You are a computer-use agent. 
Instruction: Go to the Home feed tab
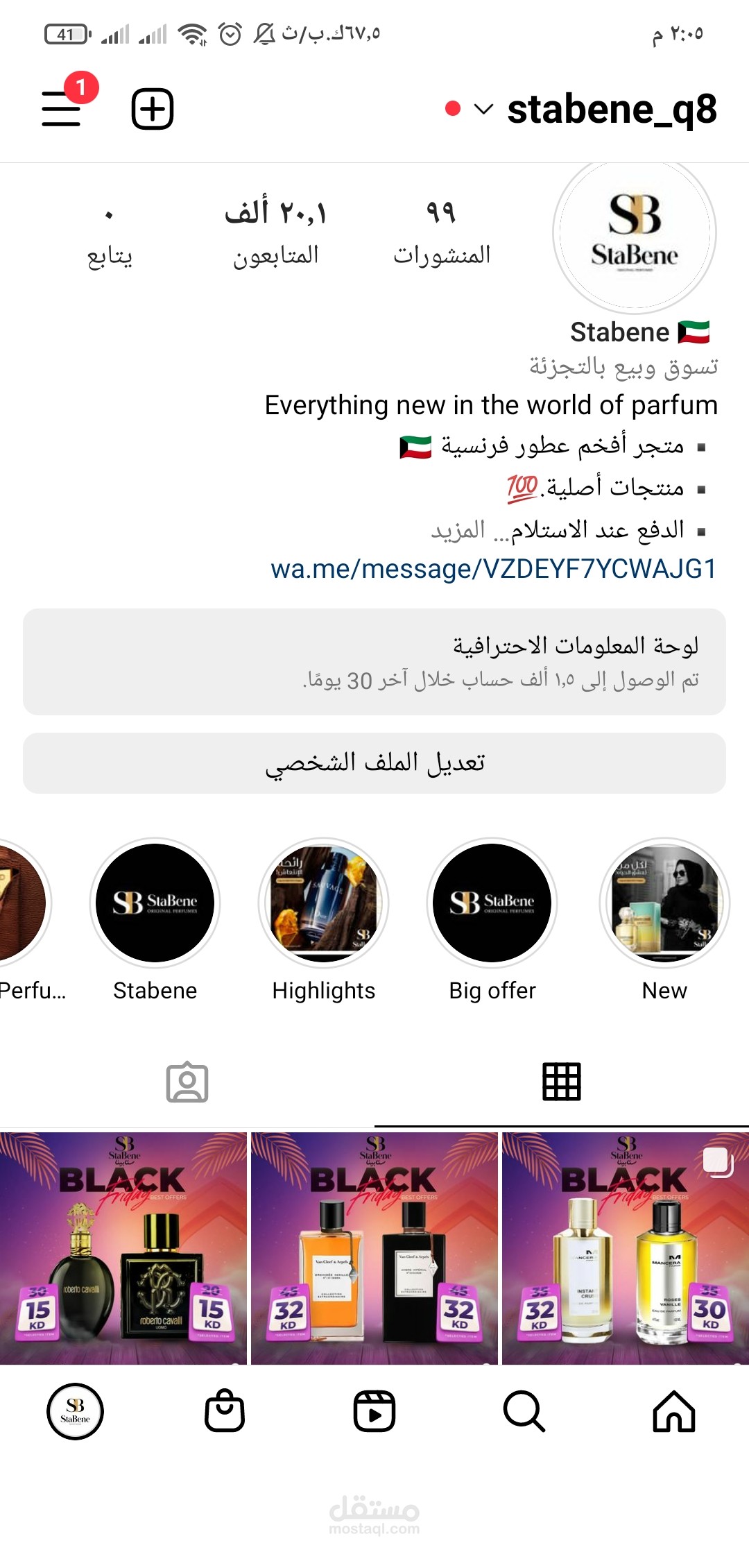pos(673,1411)
